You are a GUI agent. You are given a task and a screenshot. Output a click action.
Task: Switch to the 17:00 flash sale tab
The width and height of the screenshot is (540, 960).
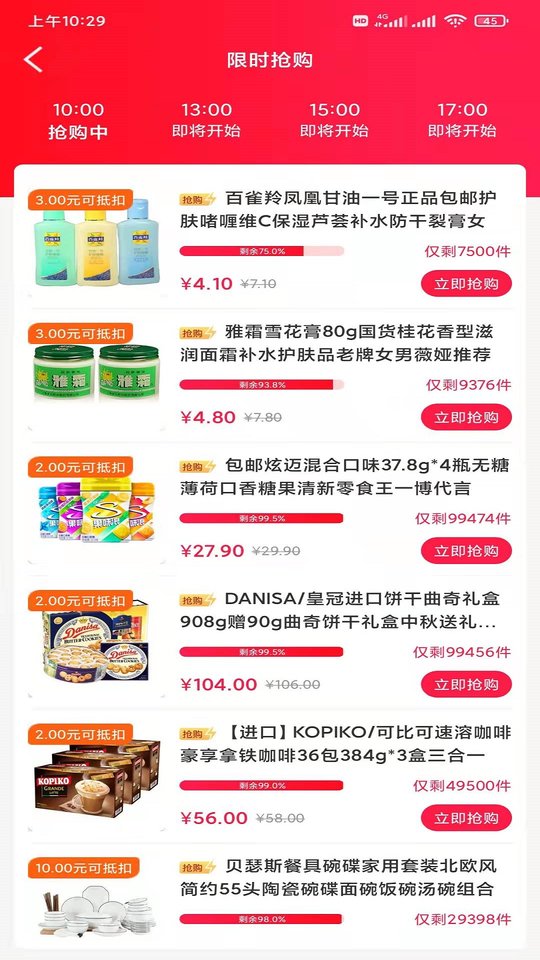tap(462, 120)
